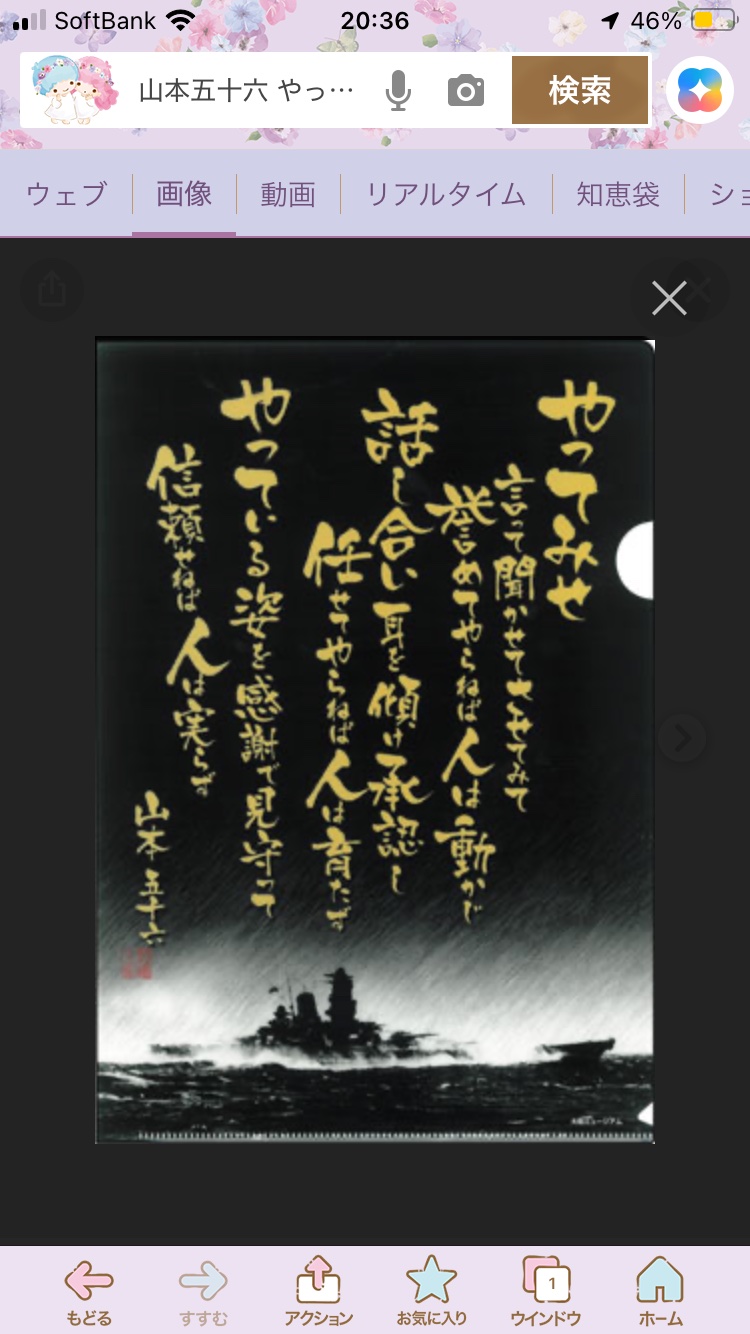Switch to the ウェブ tab

coord(66,194)
